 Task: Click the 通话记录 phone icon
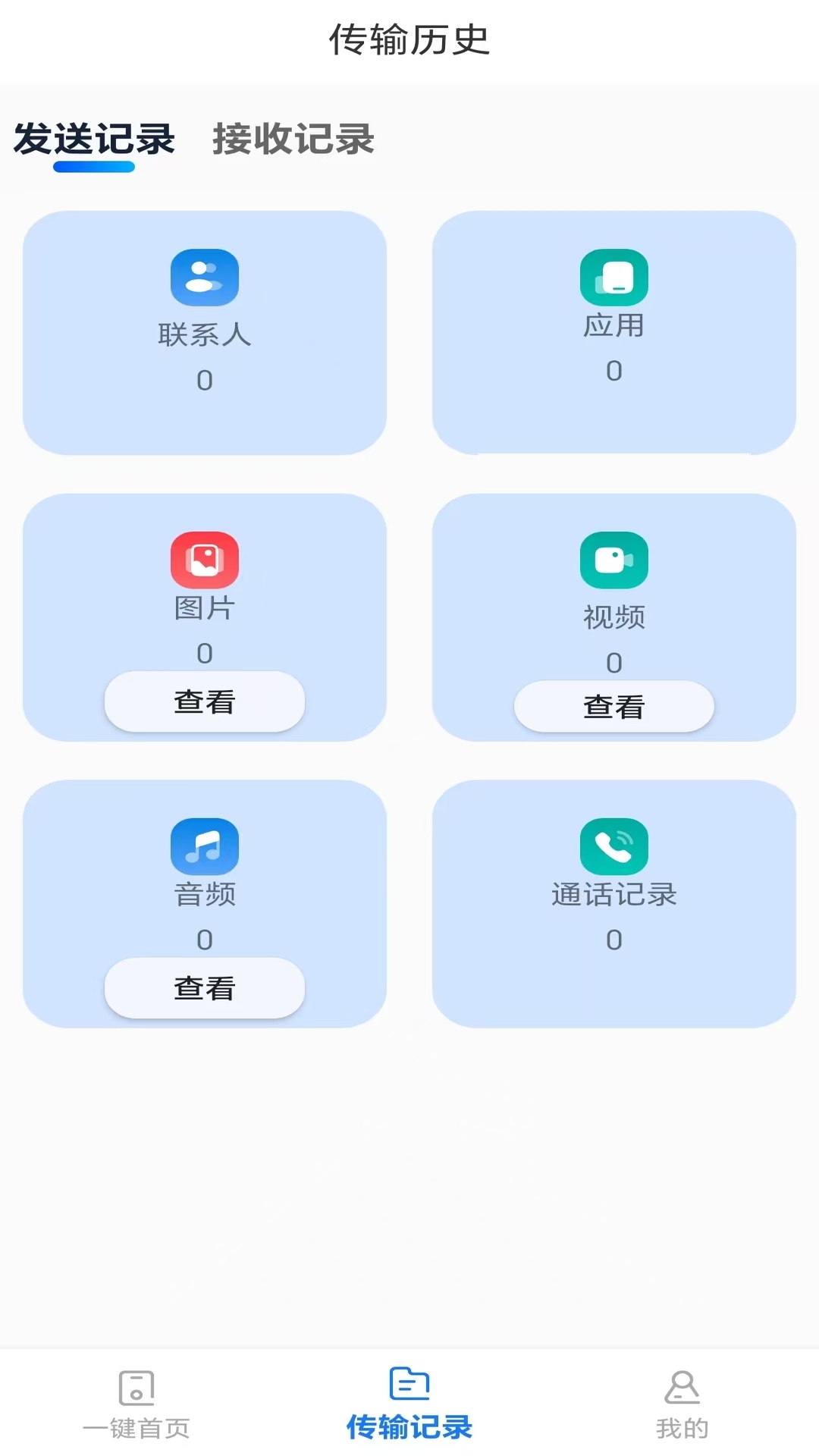614,846
